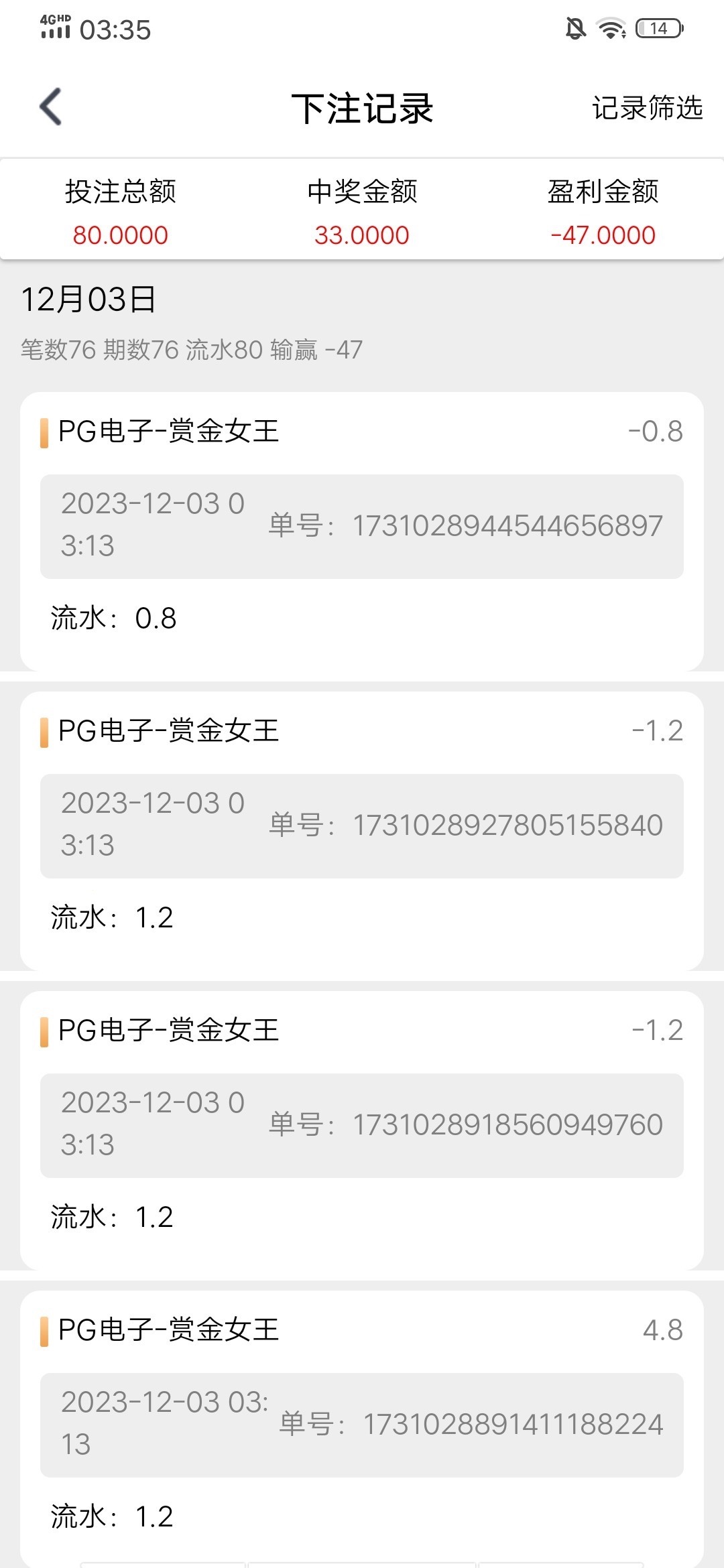Open the 记录筛选 filter

[x=646, y=108]
